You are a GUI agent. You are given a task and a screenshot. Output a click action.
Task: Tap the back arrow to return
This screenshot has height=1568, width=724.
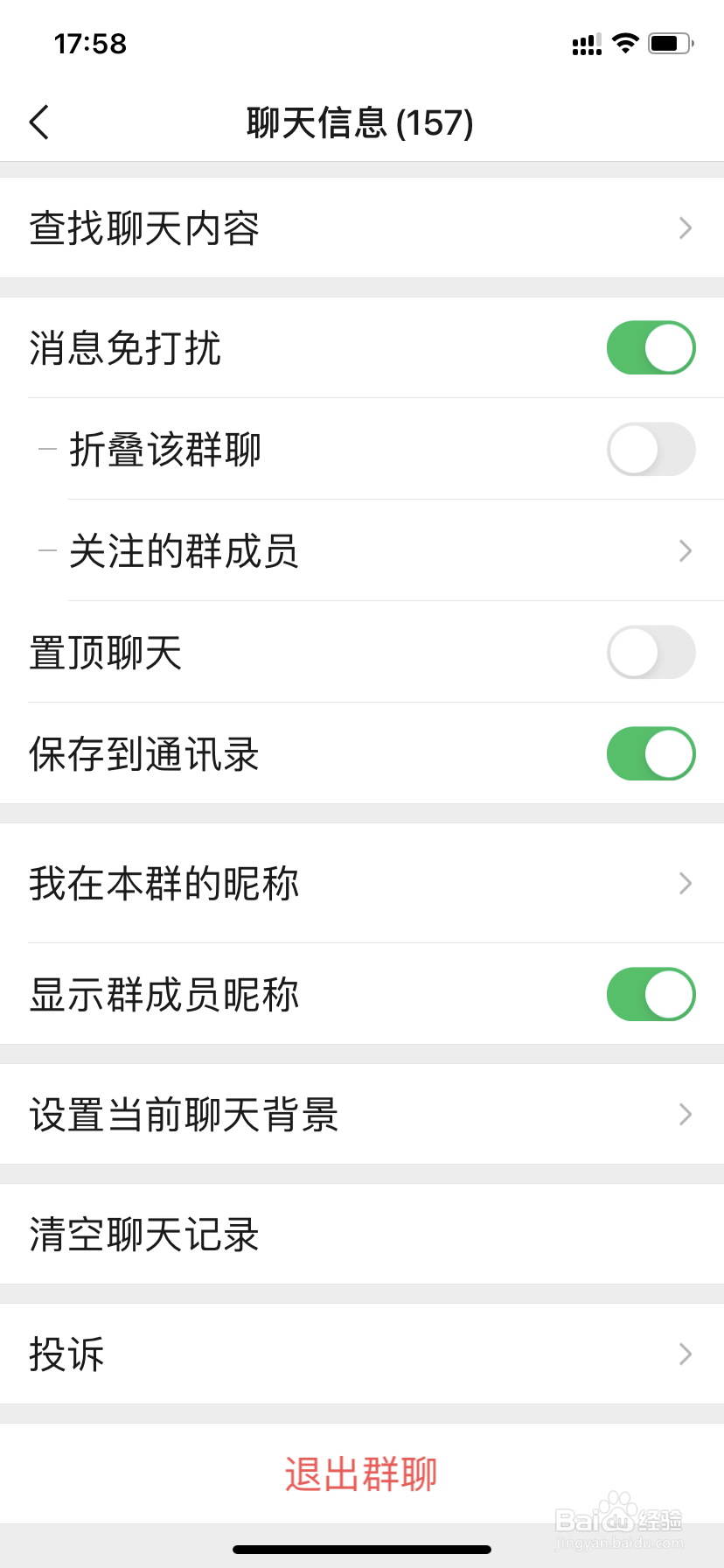pyautogui.click(x=38, y=122)
